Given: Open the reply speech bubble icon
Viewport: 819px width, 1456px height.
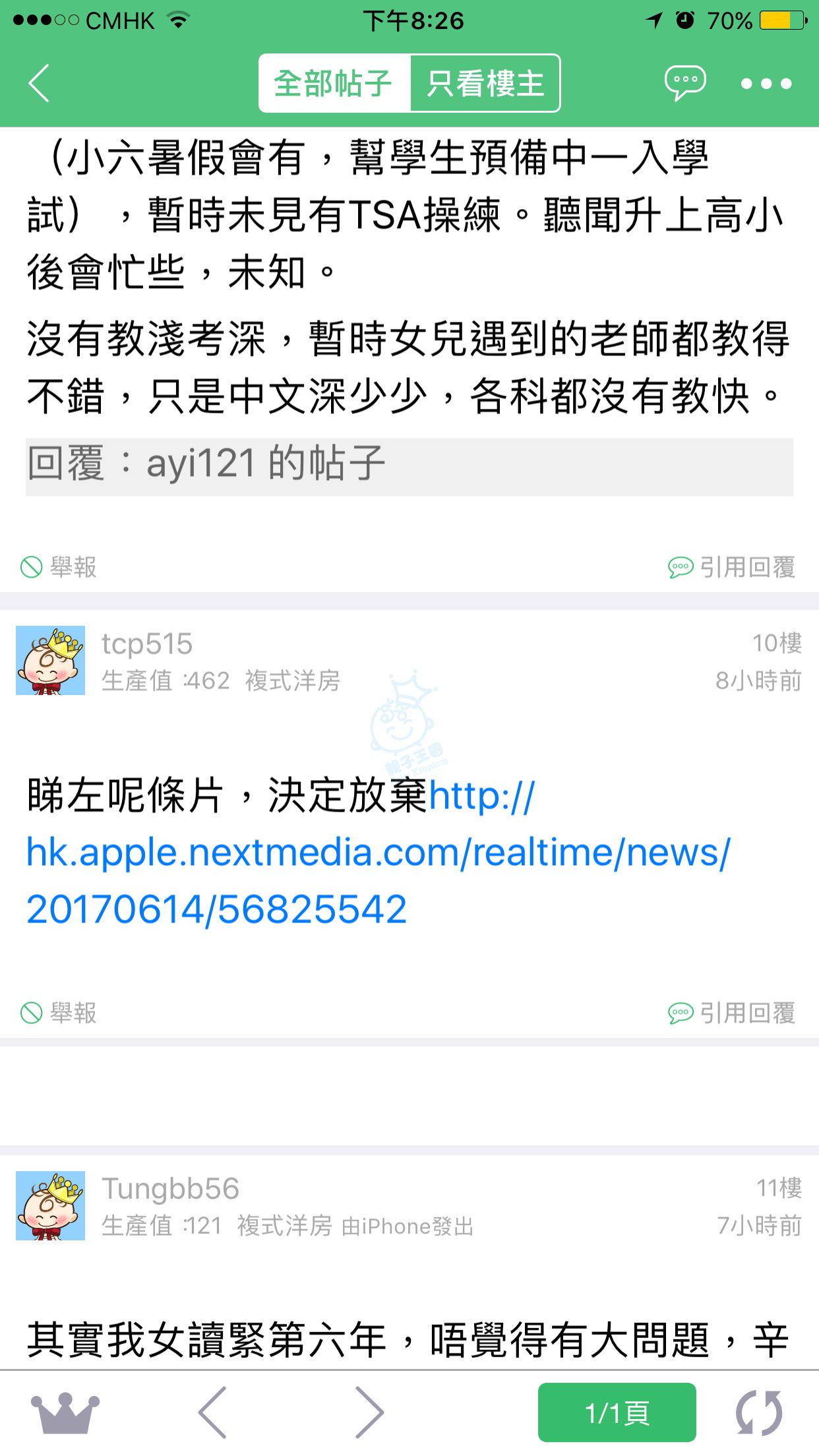Looking at the screenshot, I should coord(684,84).
